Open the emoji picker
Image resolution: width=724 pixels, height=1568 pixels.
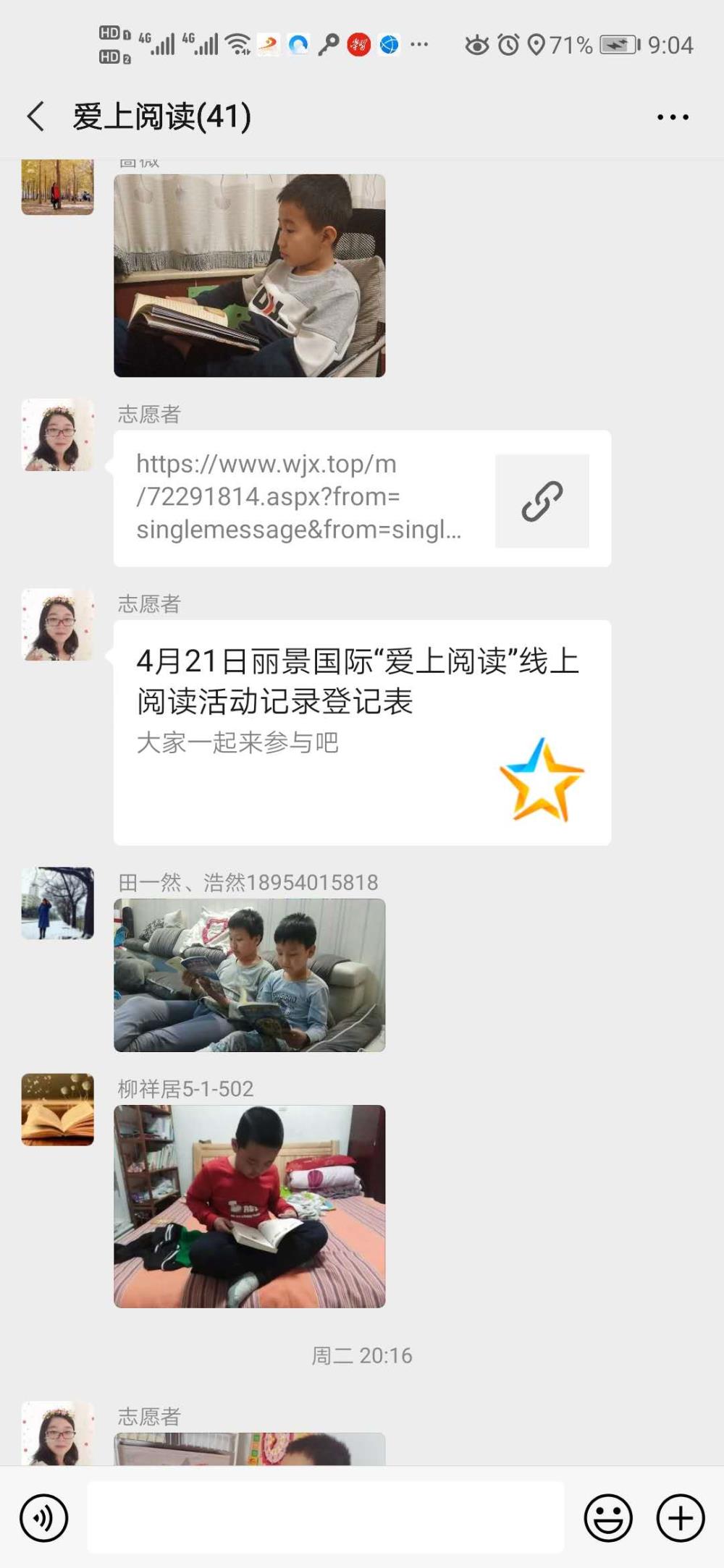608,1518
